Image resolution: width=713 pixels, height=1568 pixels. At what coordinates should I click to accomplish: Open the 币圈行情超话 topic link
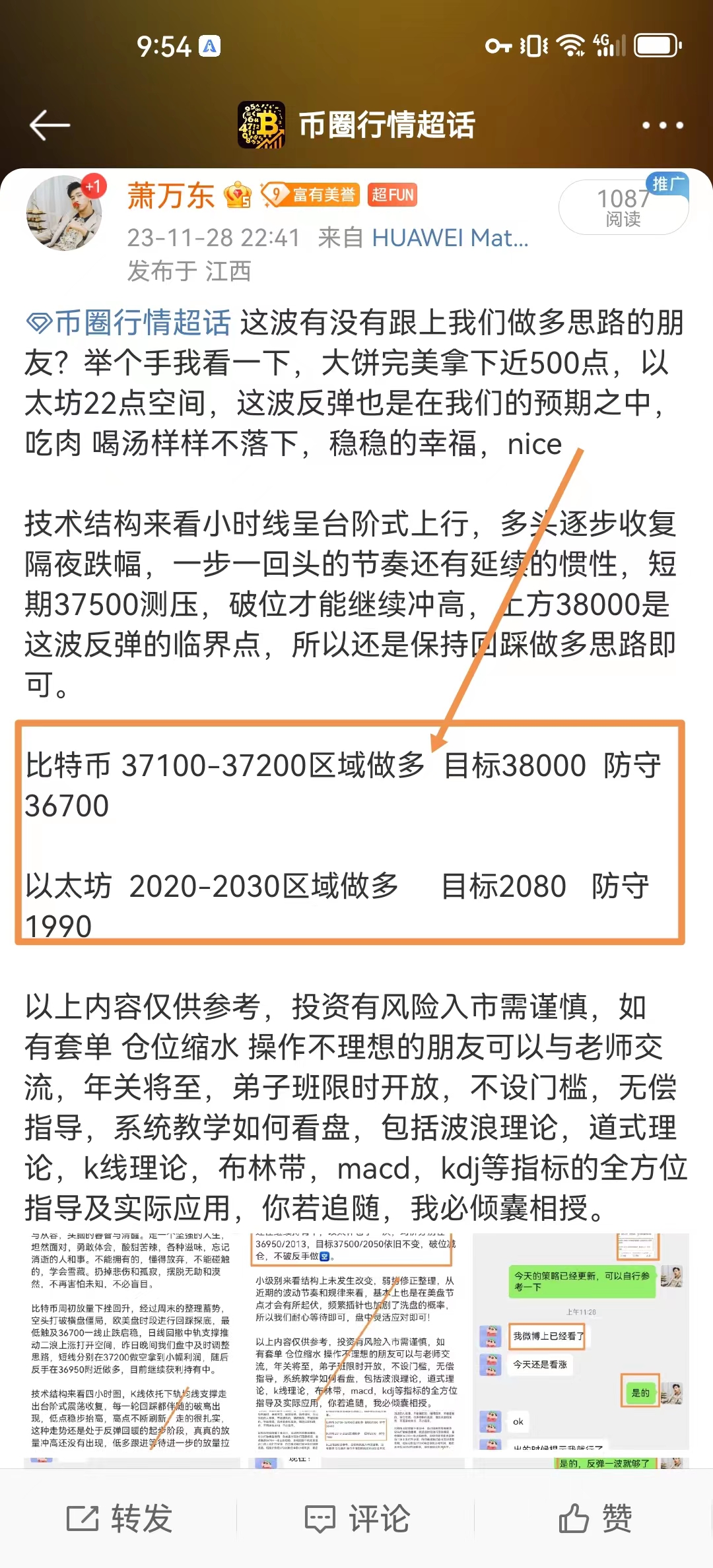pos(129,323)
